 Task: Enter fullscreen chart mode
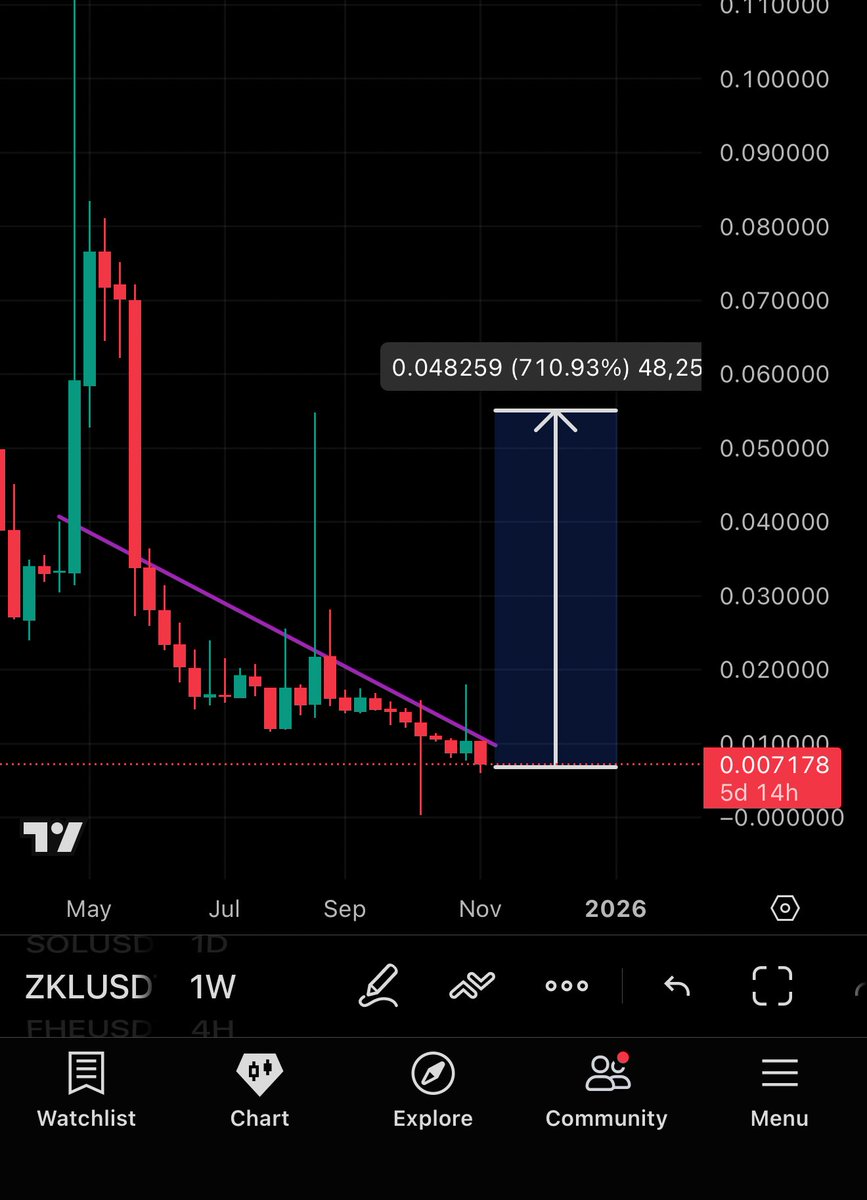[x=772, y=986]
